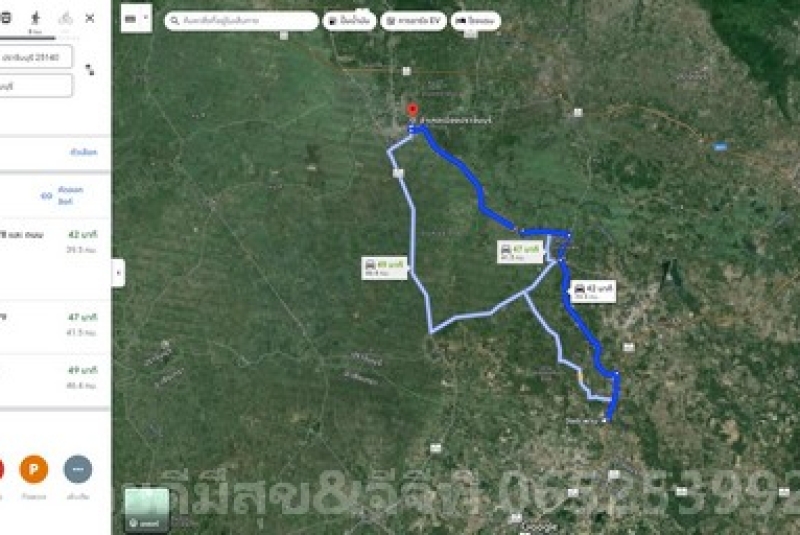Open the orange Parking shortcut
800x535 pixels.
click(x=34, y=469)
